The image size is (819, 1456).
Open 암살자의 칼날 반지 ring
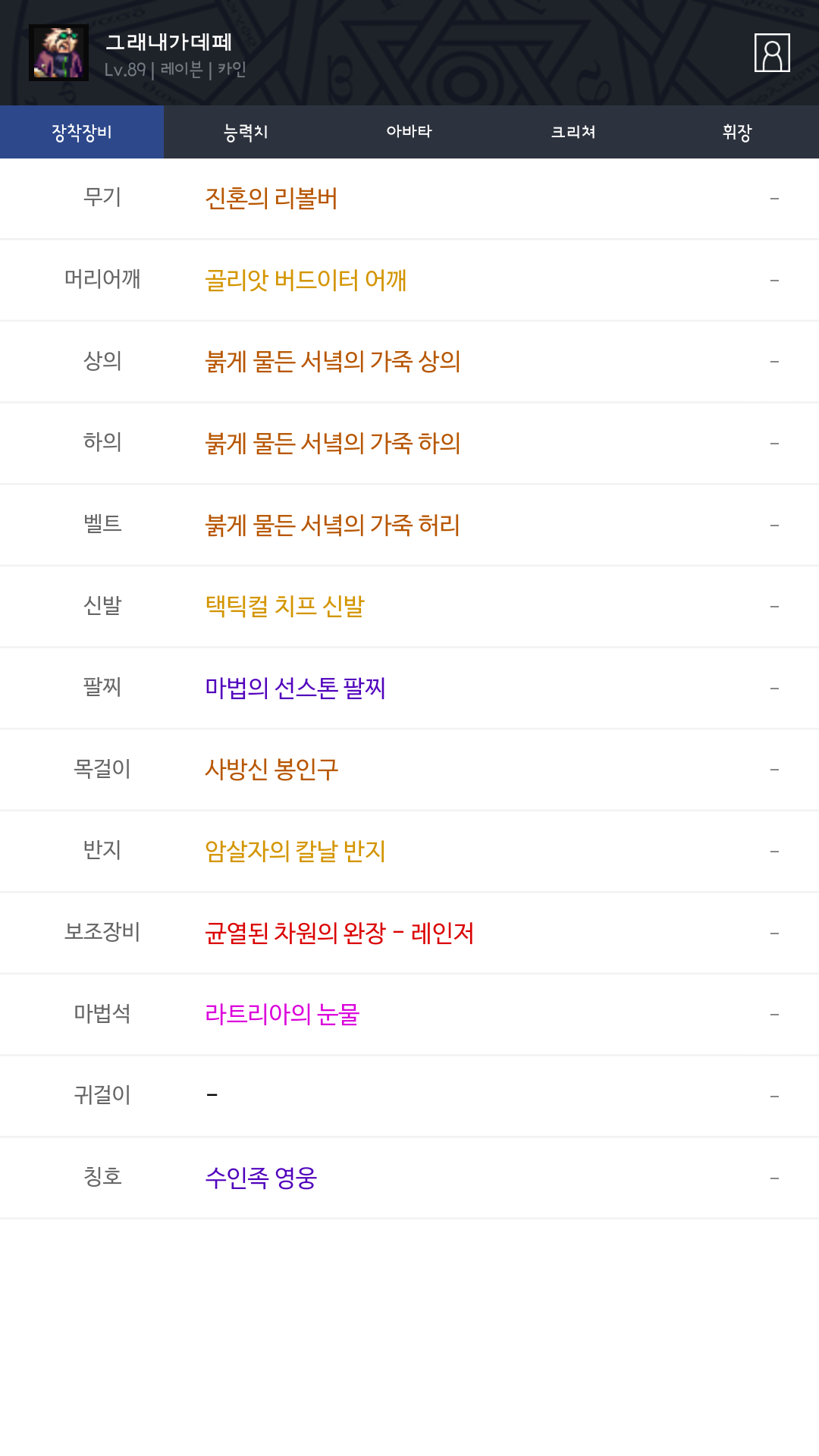[295, 852]
